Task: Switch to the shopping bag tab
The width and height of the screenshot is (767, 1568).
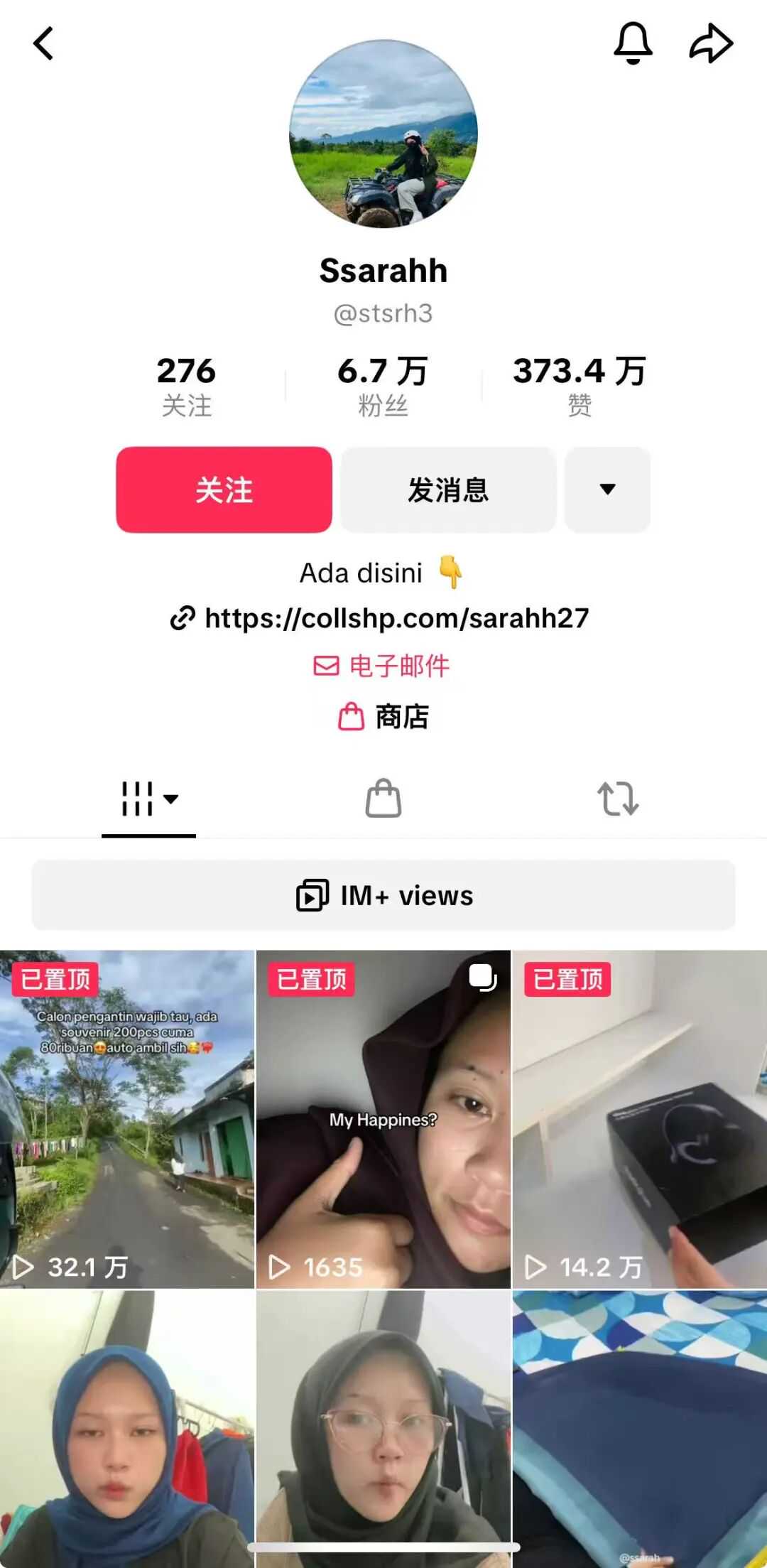Action: point(383,799)
